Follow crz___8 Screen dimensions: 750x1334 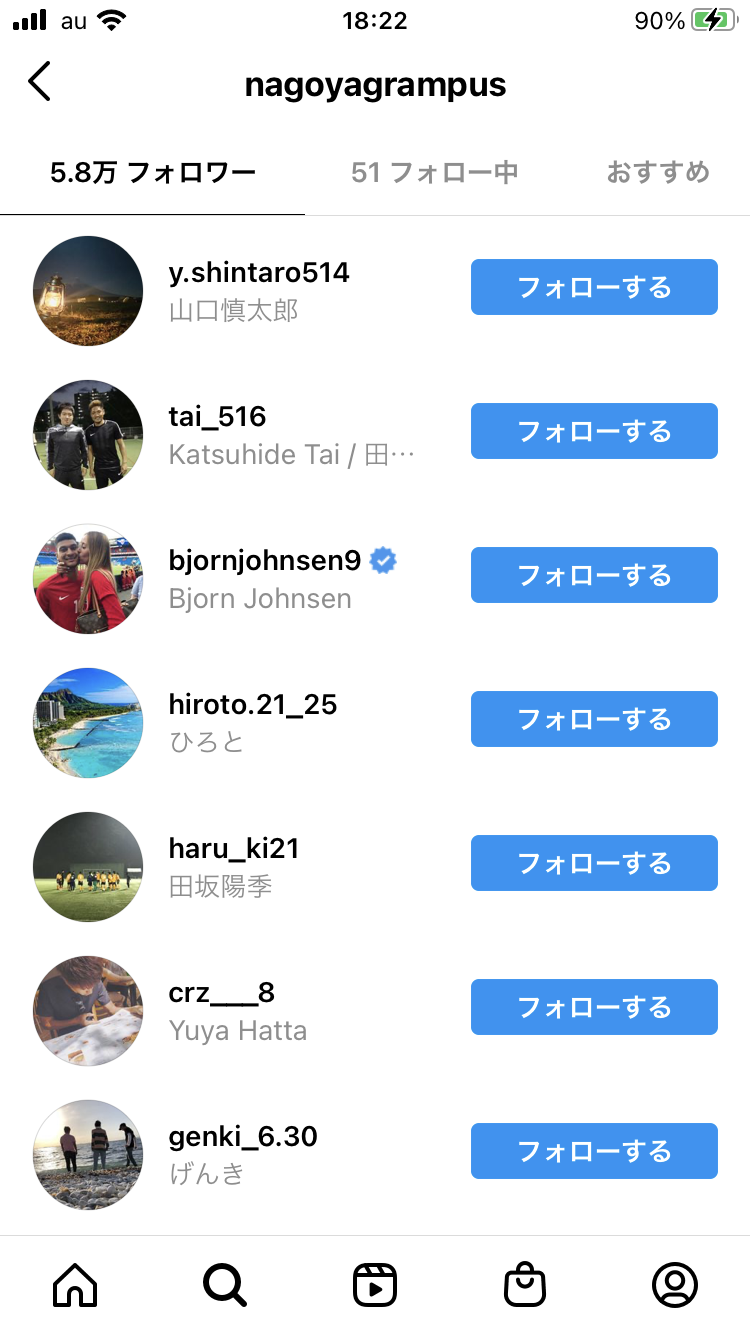594,1008
